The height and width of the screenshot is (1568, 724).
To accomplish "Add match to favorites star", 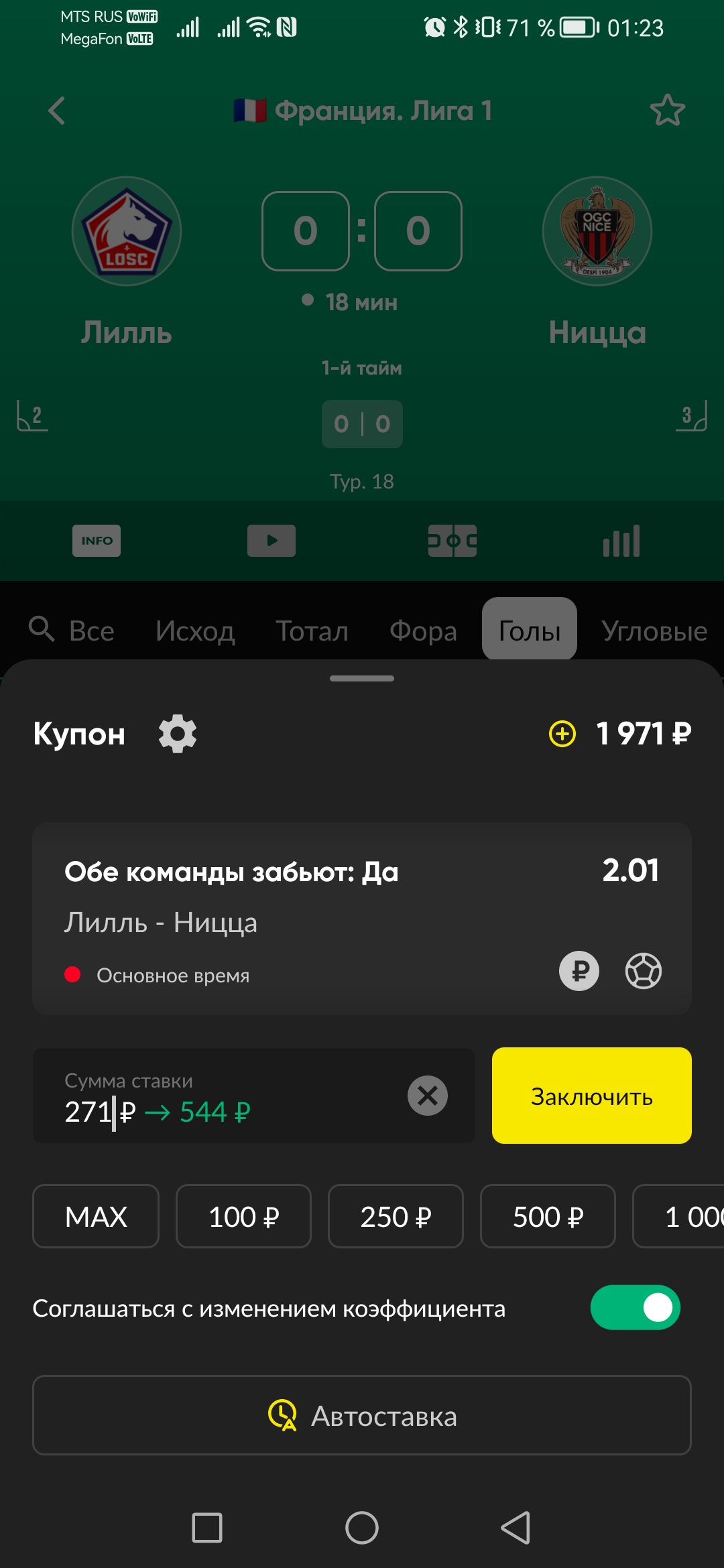I will pos(668,111).
